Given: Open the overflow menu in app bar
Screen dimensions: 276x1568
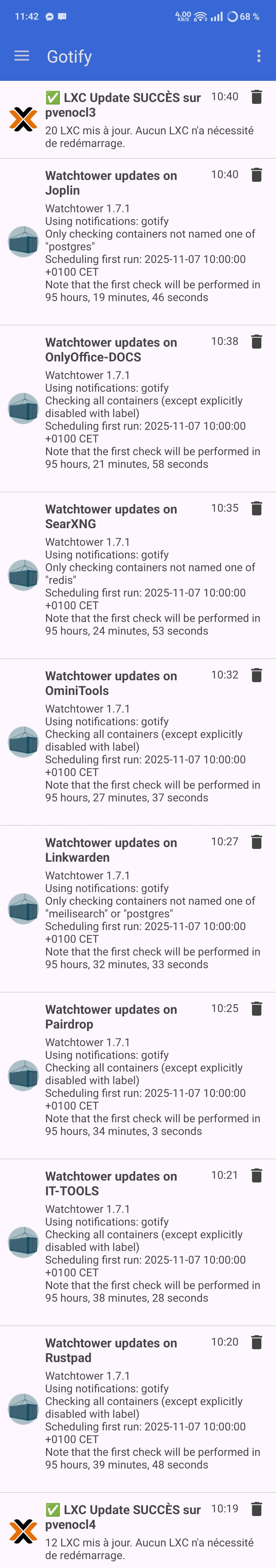Looking at the screenshot, I should point(259,56).
